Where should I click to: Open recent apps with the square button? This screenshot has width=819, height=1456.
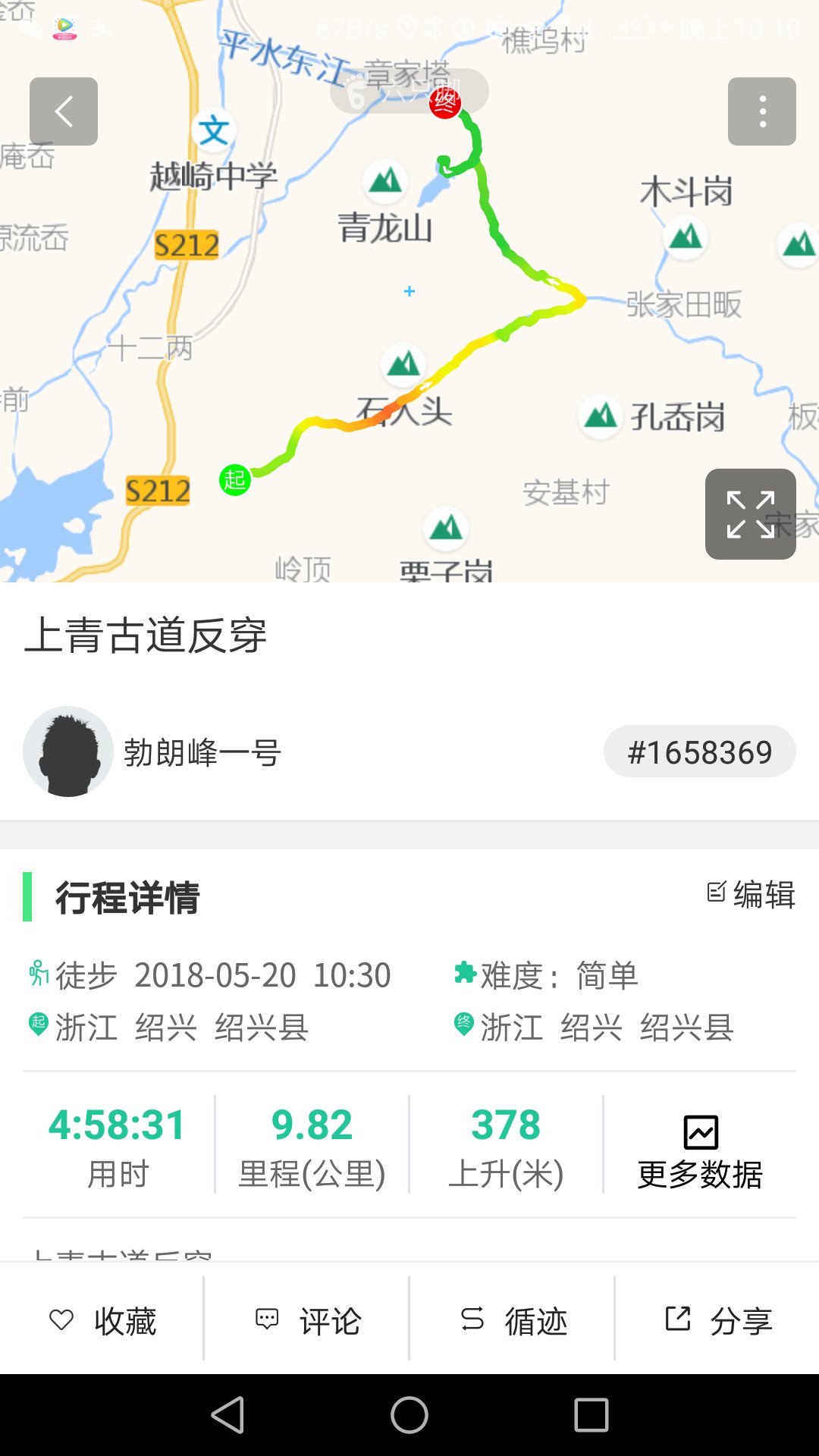pos(591,1415)
